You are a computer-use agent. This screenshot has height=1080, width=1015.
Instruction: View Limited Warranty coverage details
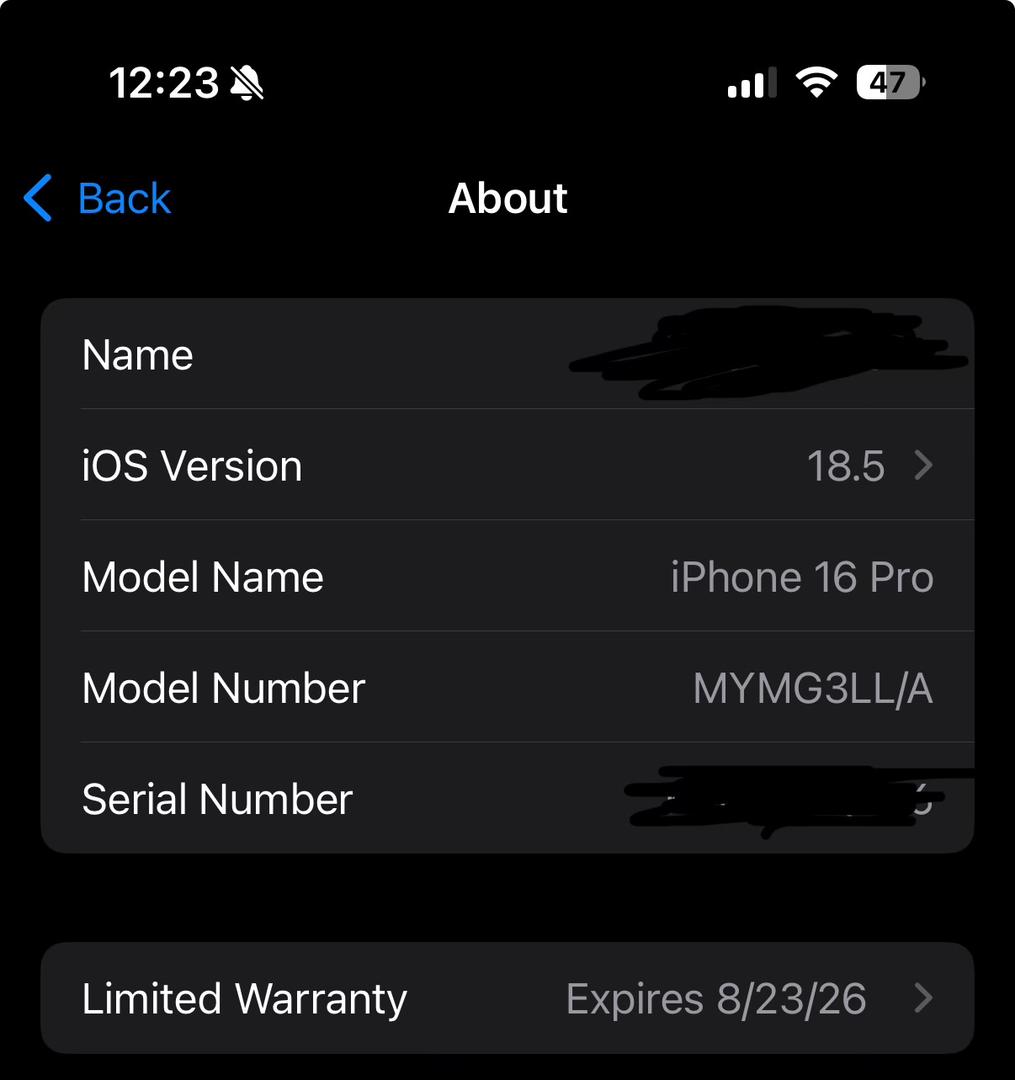coord(507,998)
